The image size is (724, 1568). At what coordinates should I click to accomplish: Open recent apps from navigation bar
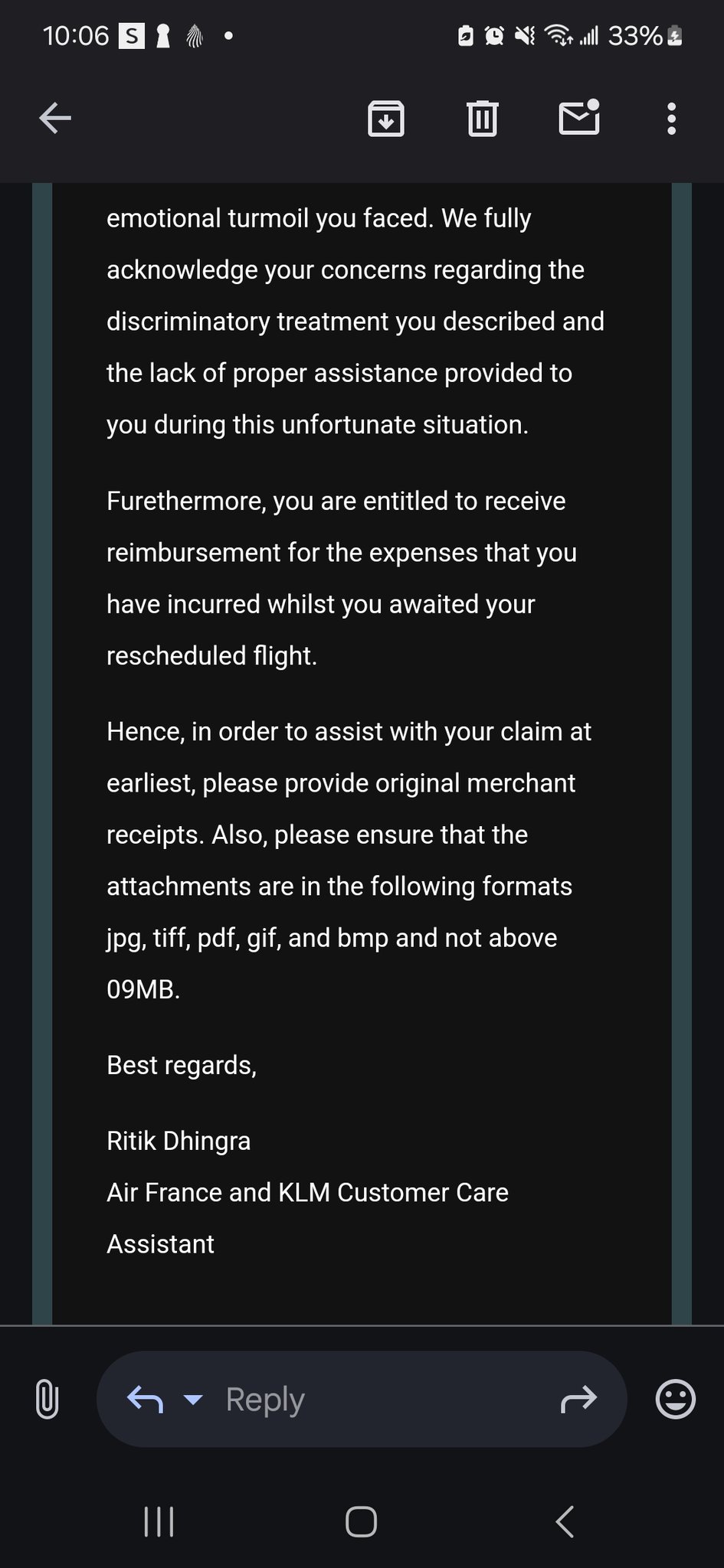coord(159,1521)
